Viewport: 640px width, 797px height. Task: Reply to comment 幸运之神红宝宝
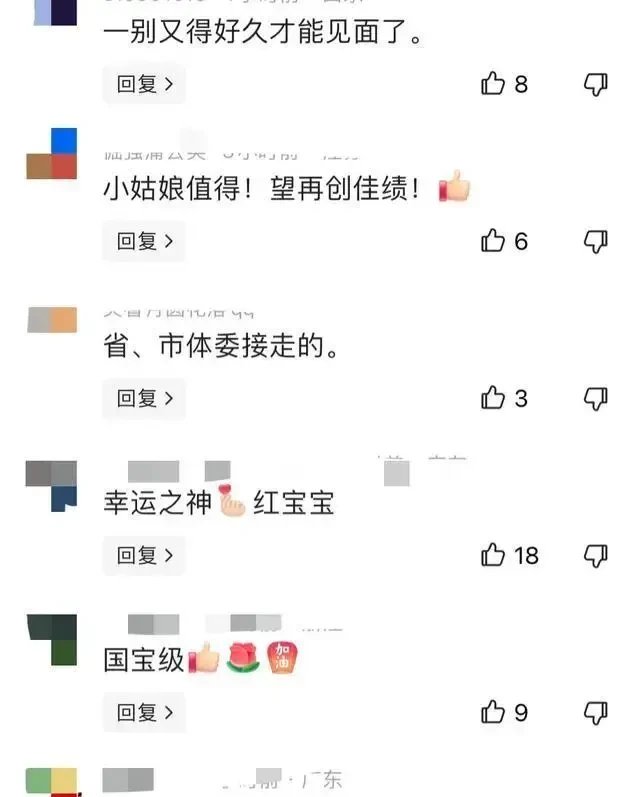pos(144,555)
